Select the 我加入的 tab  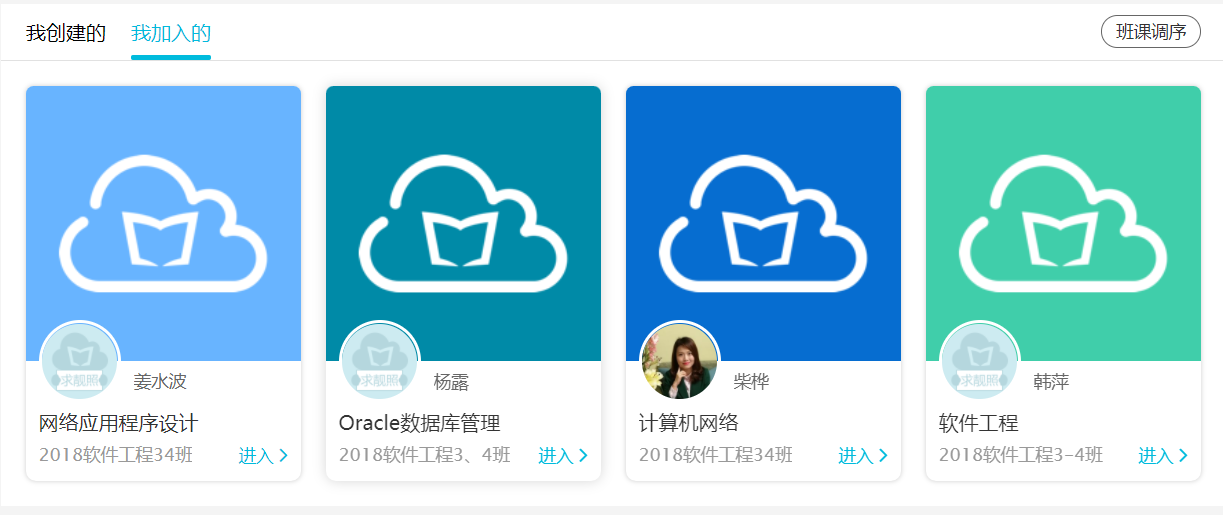pyautogui.click(x=171, y=33)
